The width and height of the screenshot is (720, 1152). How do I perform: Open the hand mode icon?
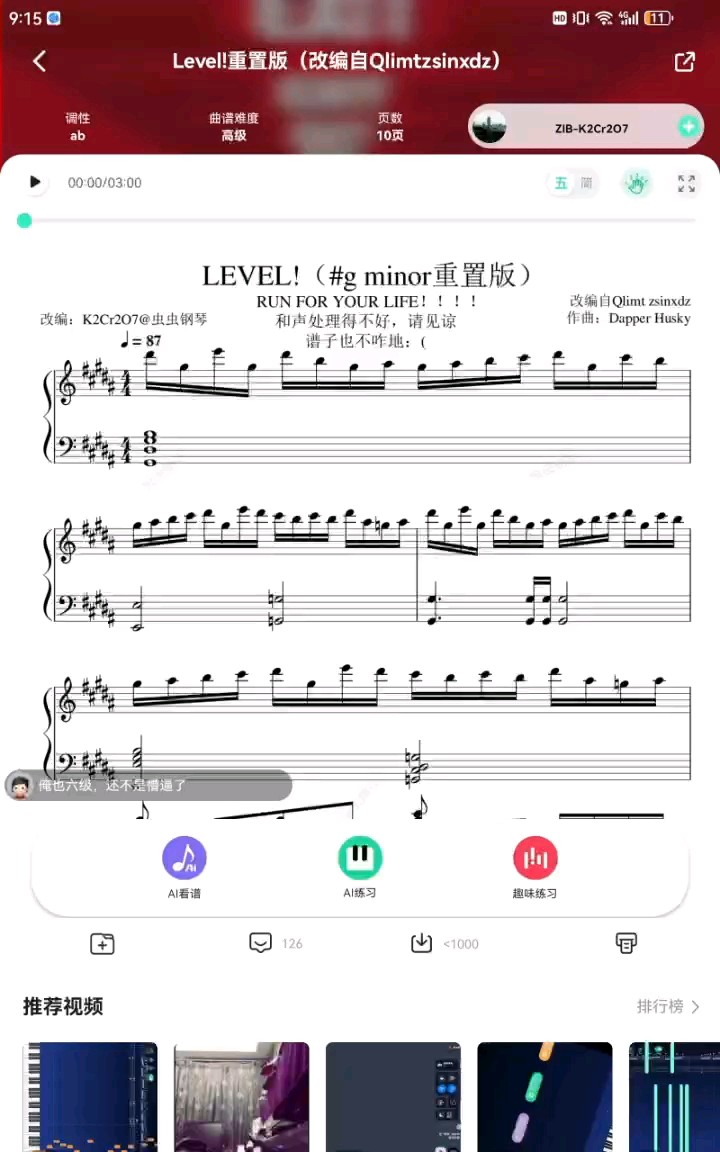click(637, 183)
